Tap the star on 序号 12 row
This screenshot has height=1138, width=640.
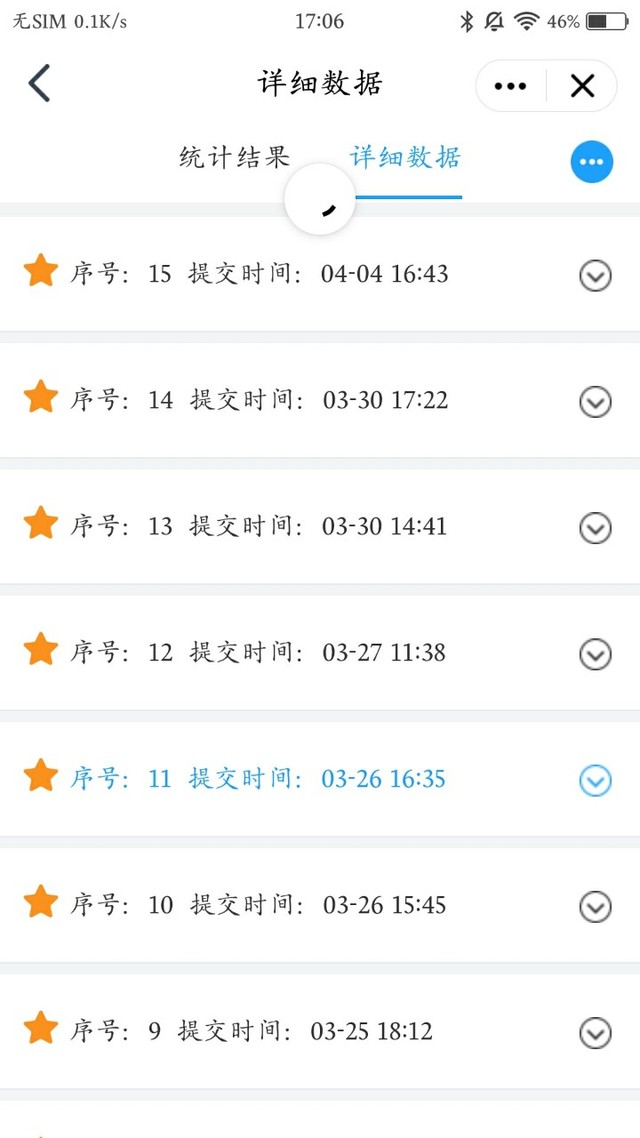point(41,649)
